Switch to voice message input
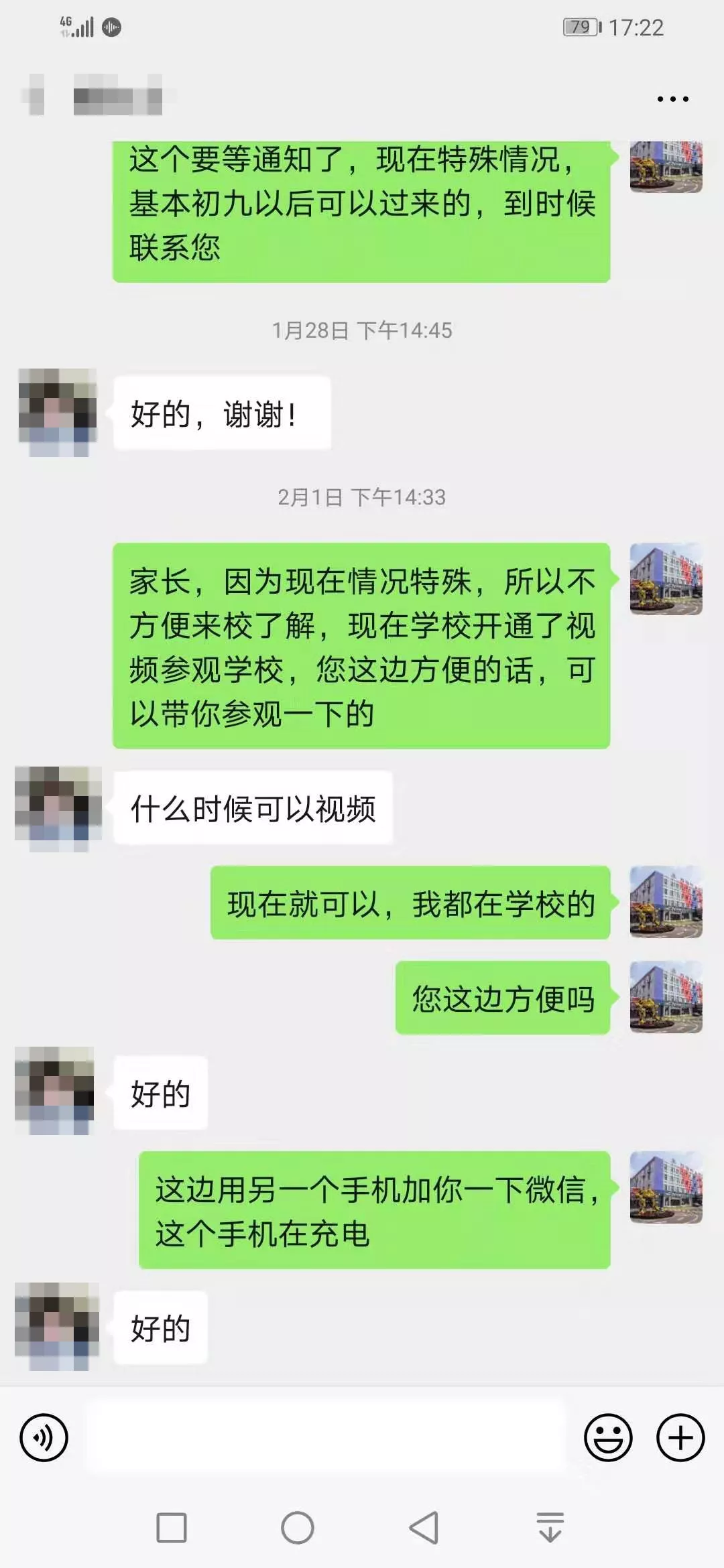This screenshot has height=1568, width=724. point(44,1437)
